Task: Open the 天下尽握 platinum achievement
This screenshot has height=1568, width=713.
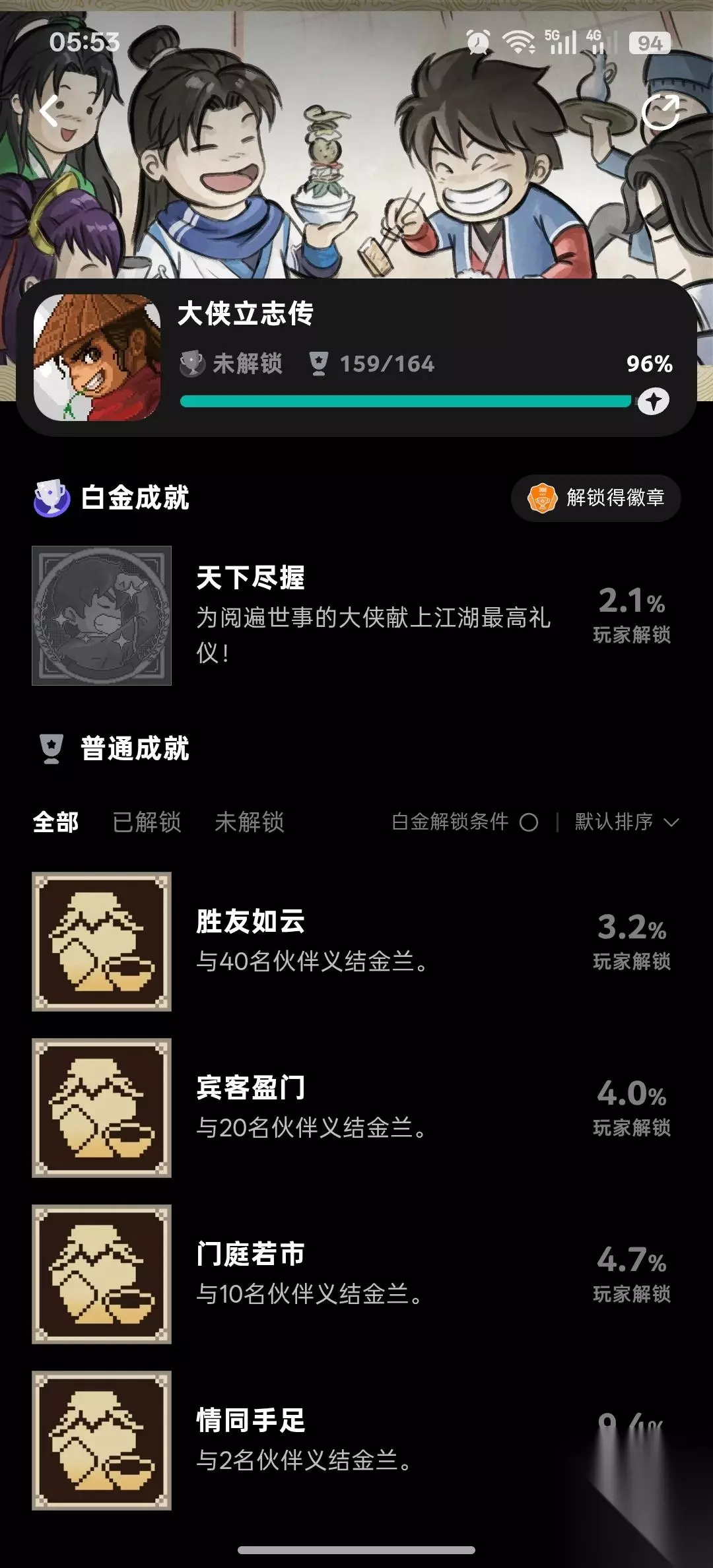Action: pos(356,615)
